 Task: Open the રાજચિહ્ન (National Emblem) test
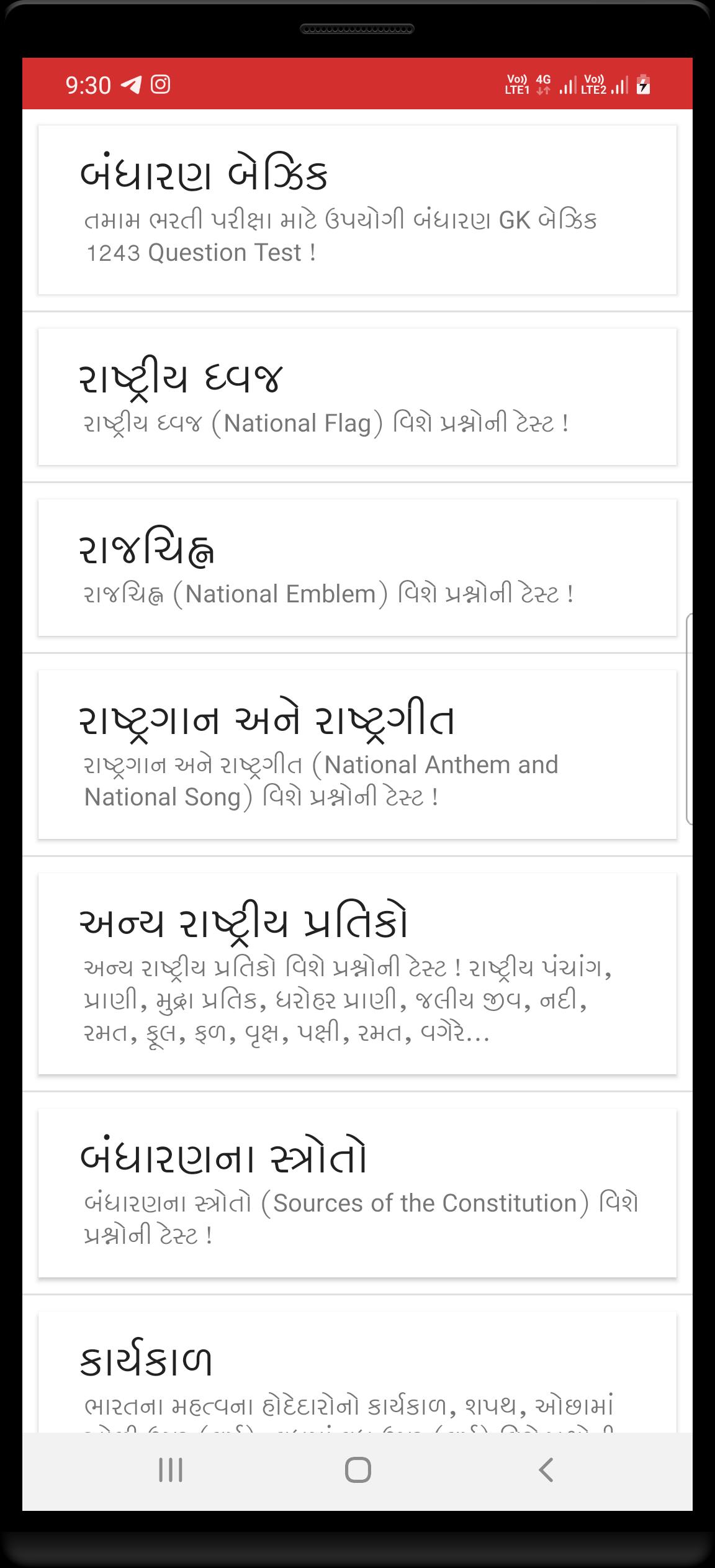(357, 568)
